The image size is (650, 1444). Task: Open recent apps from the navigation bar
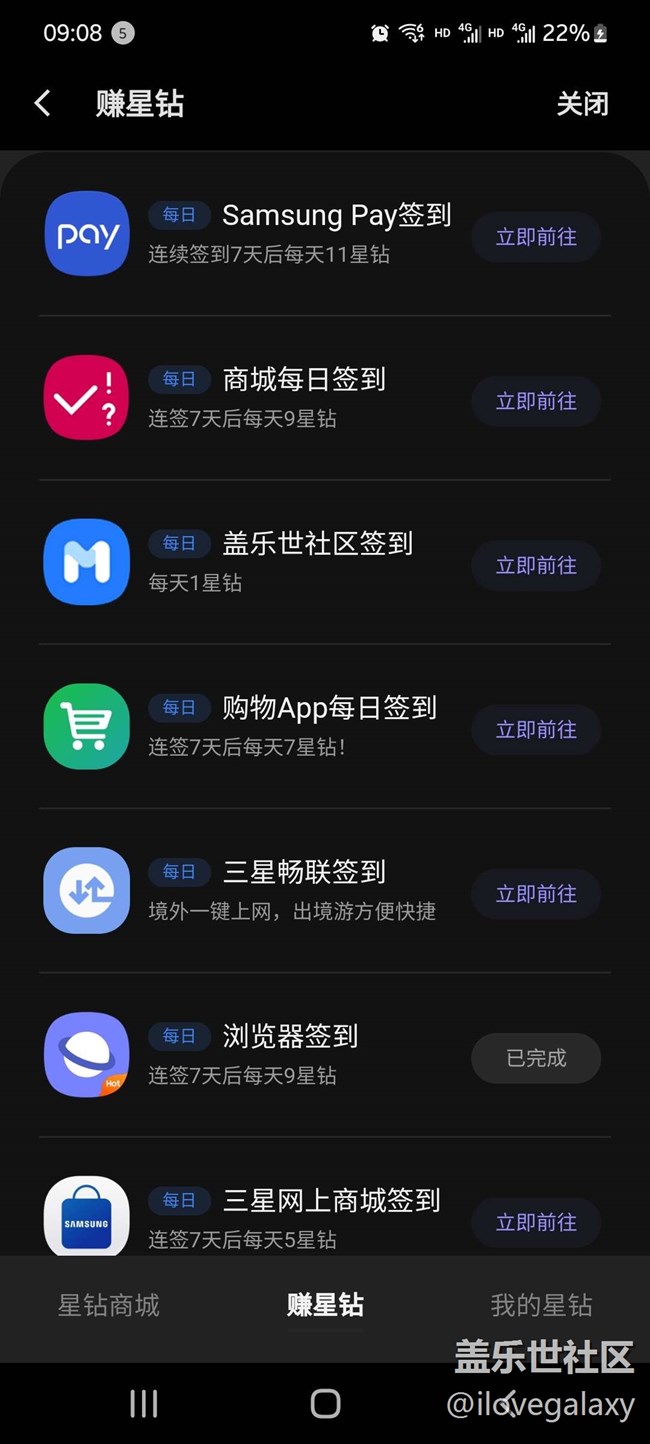click(144, 1404)
